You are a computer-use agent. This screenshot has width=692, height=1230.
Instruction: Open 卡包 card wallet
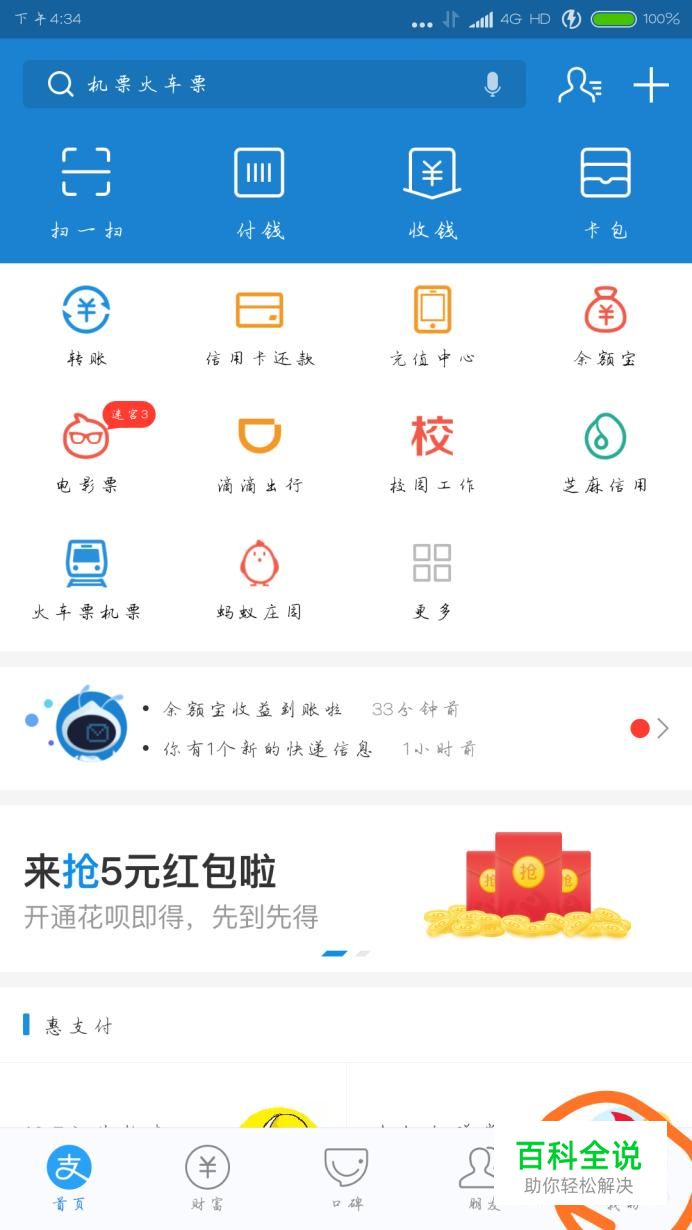point(606,192)
